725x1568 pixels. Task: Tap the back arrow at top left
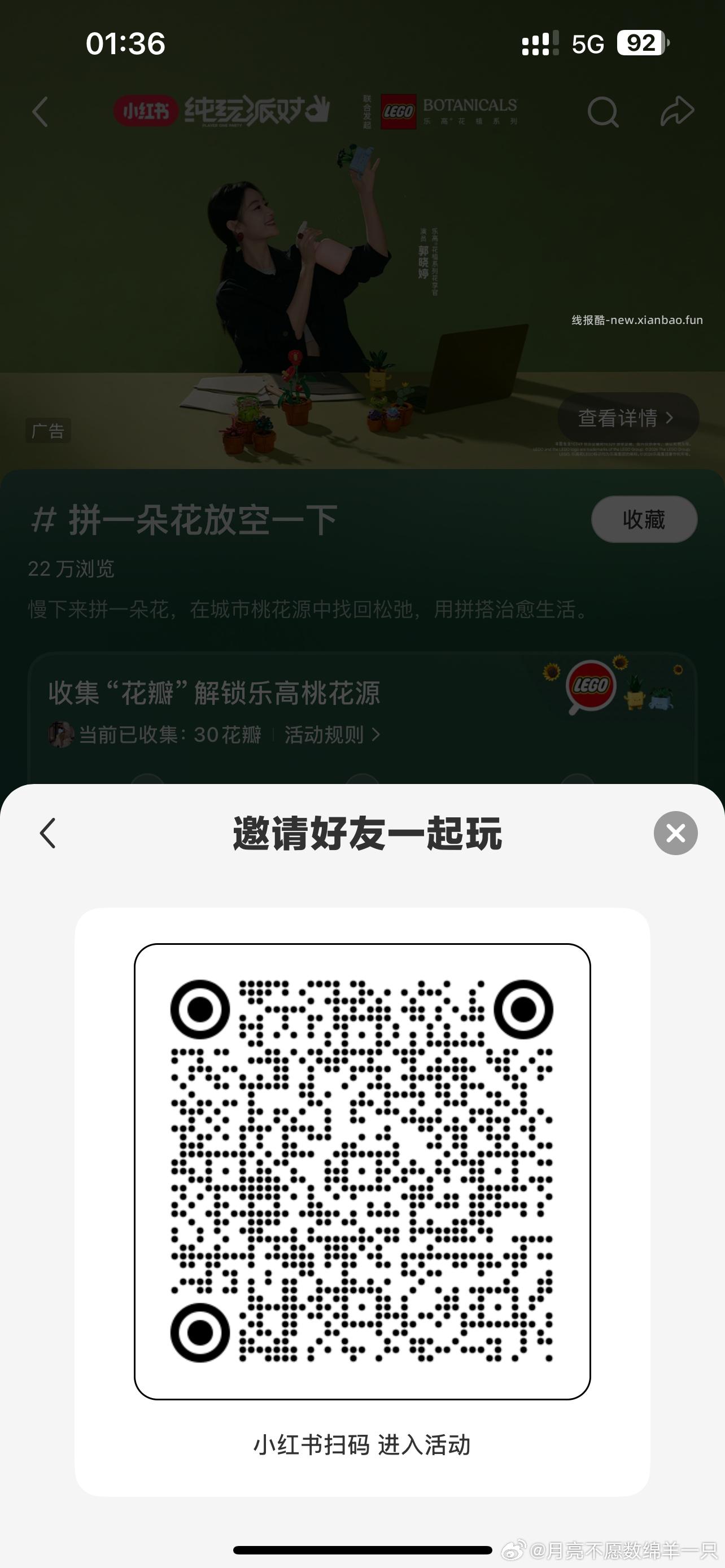coord(39,111)
